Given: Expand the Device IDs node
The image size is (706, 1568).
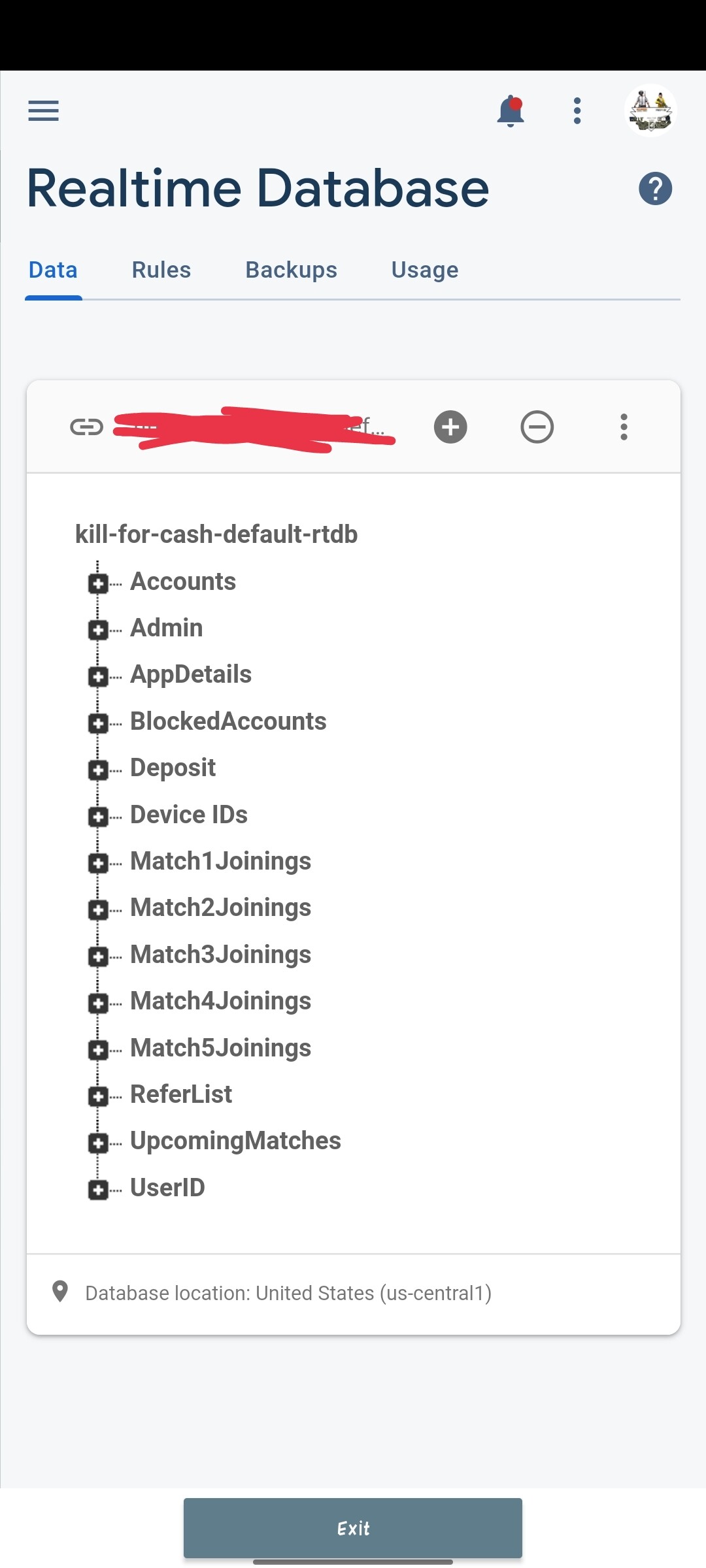Looking at the screenshot, I should tap(98, 817).
